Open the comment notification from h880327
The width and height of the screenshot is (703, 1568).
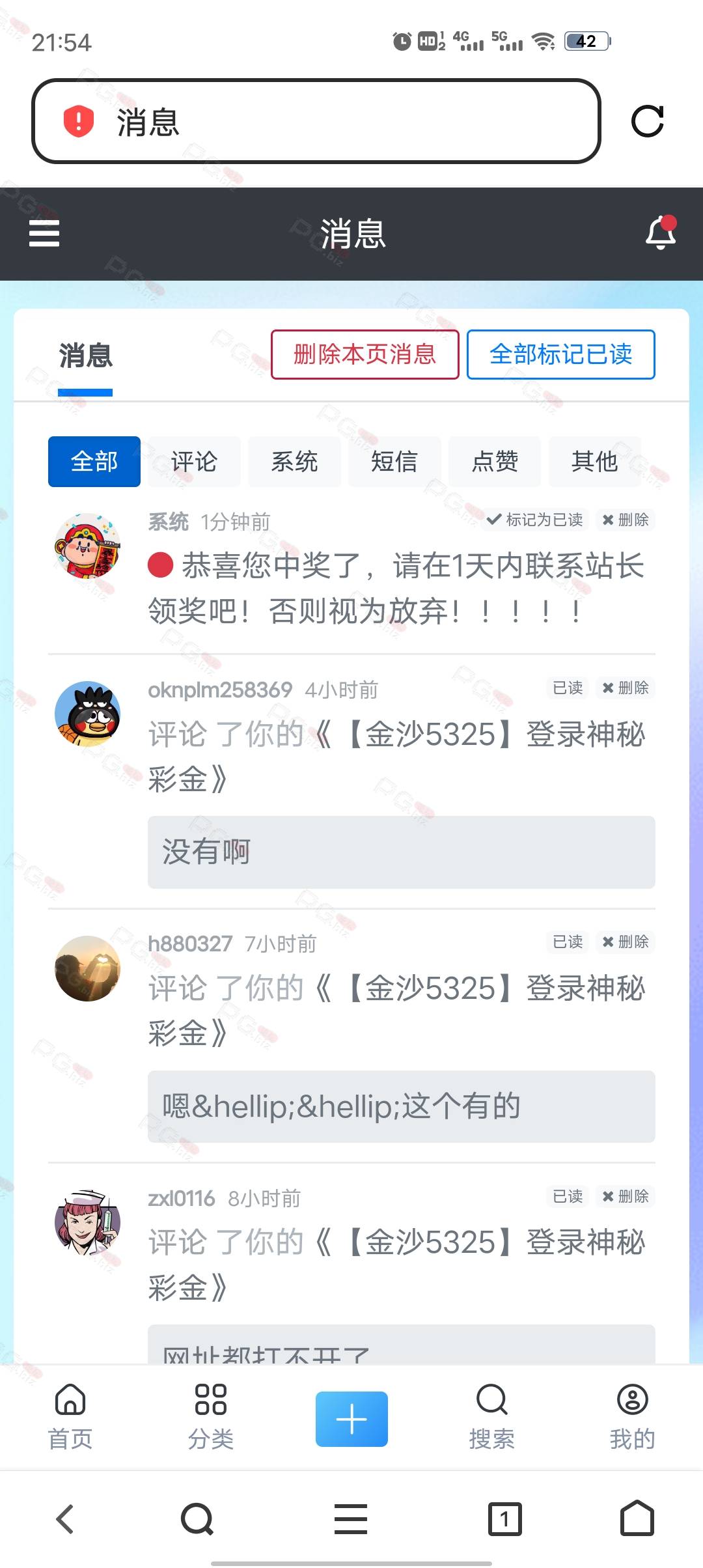(396, 1011)
